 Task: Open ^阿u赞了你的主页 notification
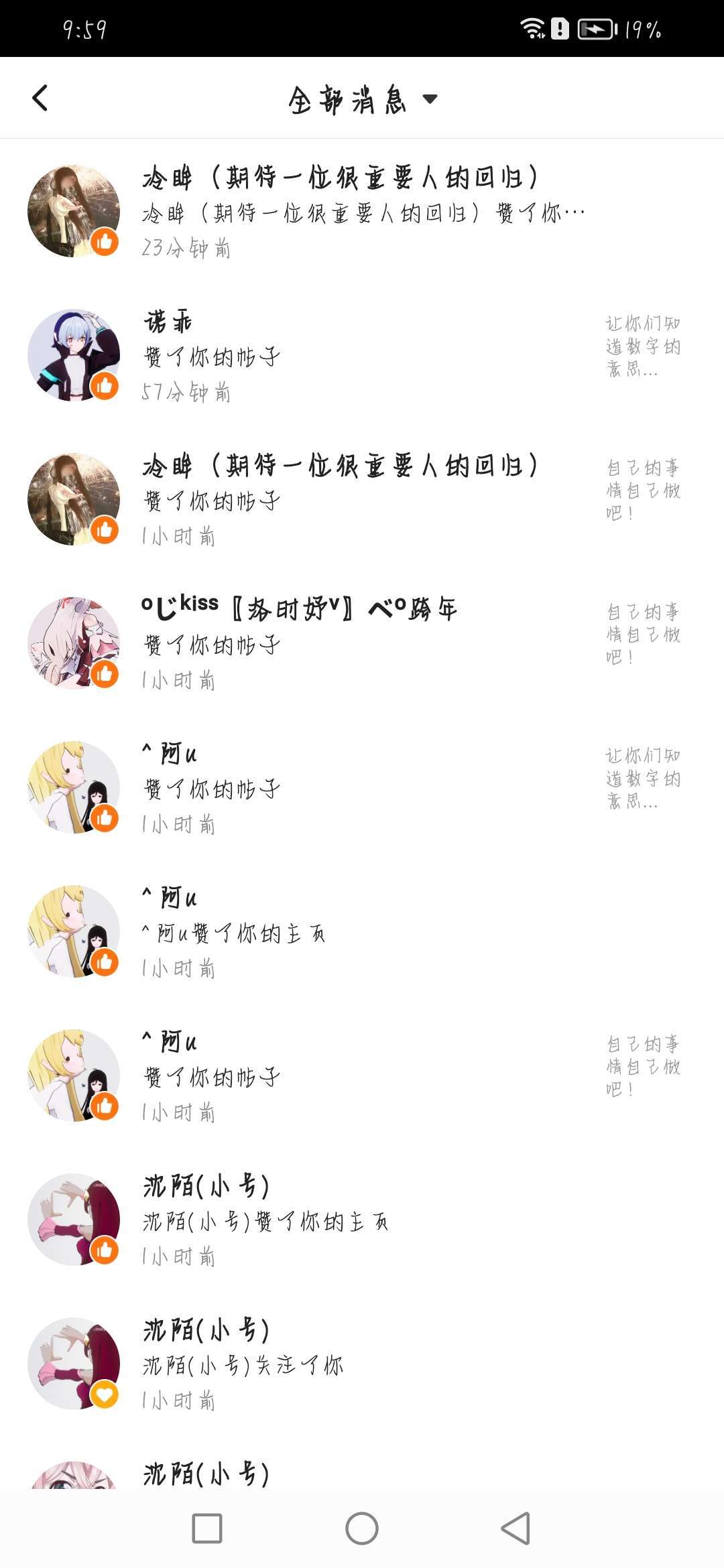click(362, 931)
